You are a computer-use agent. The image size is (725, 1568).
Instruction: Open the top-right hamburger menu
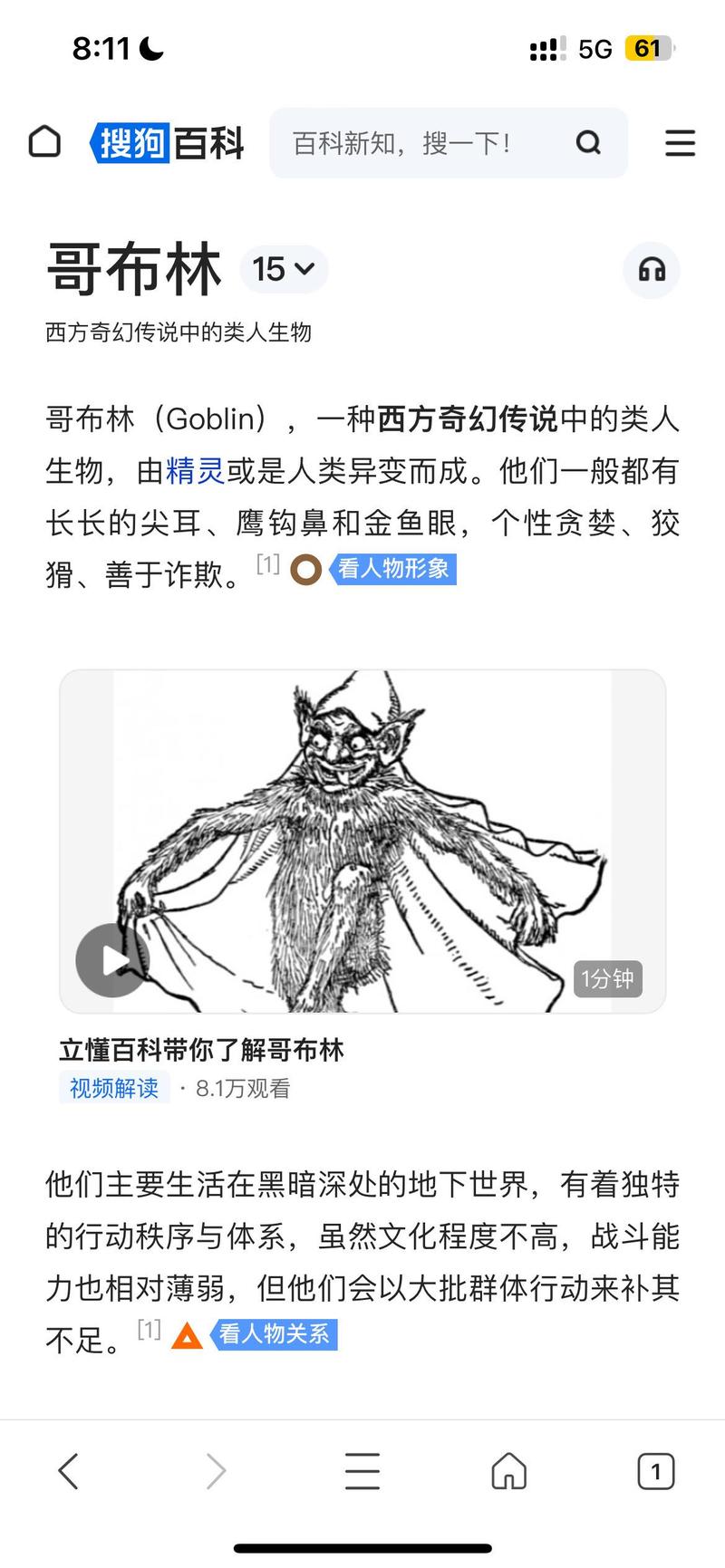pos(680,142)
